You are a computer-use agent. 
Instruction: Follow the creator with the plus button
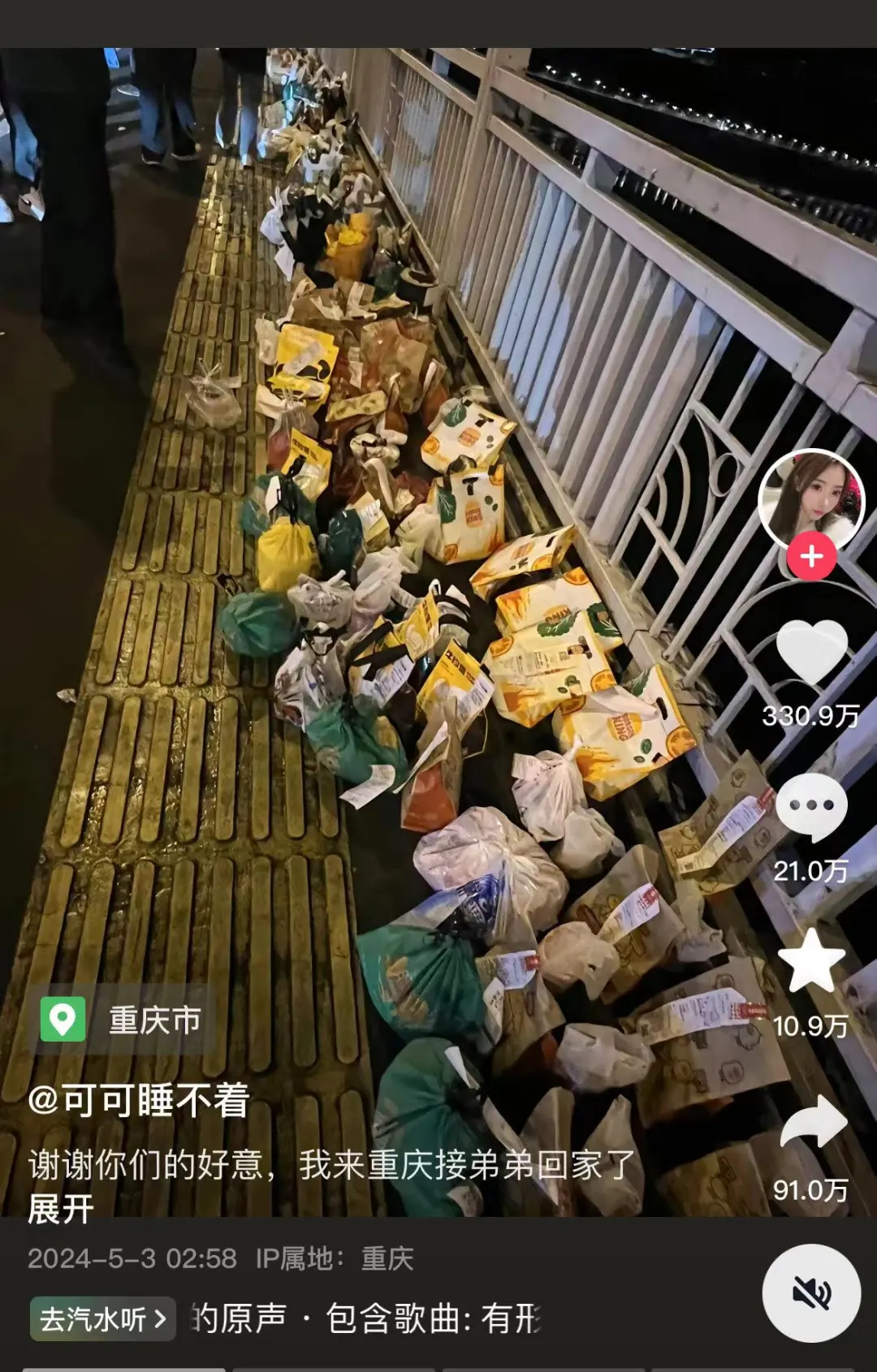coord(811,556)
